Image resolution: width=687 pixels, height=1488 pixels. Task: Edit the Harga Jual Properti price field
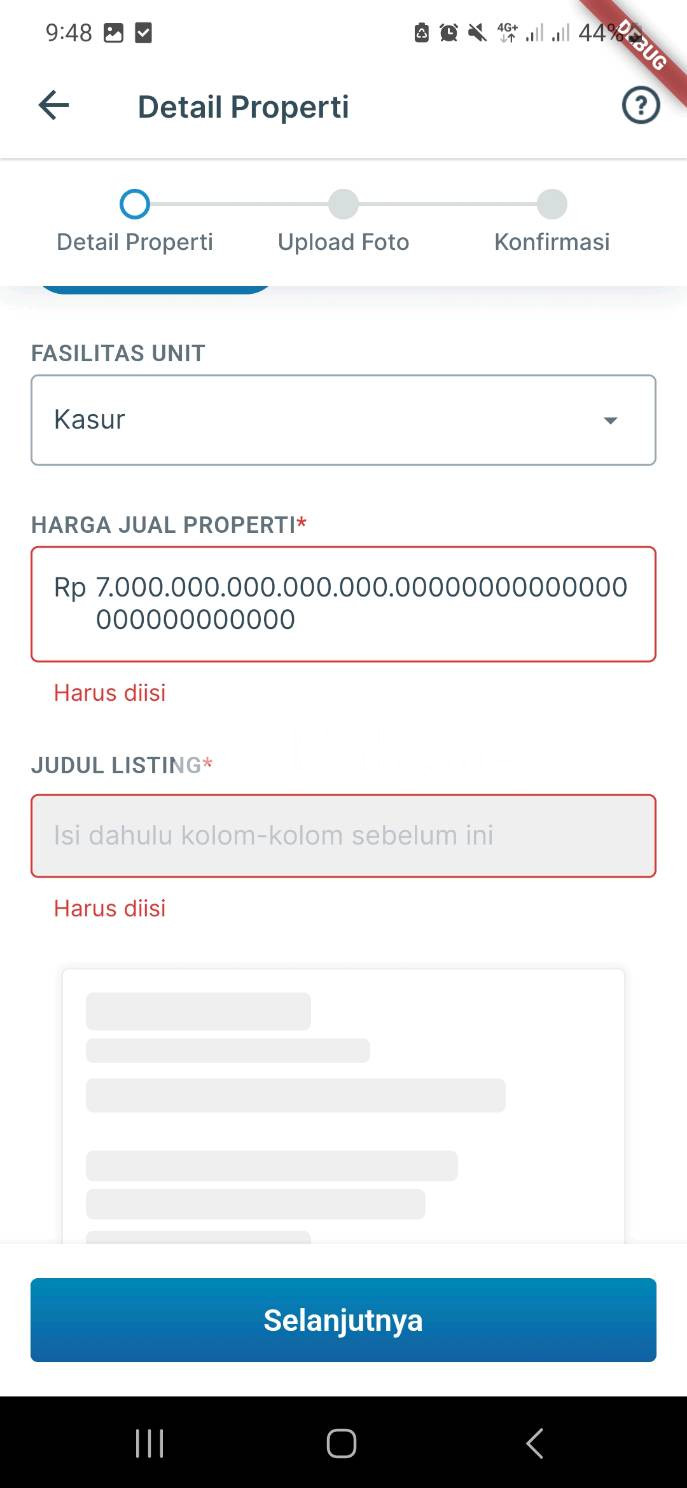point(343,603)
